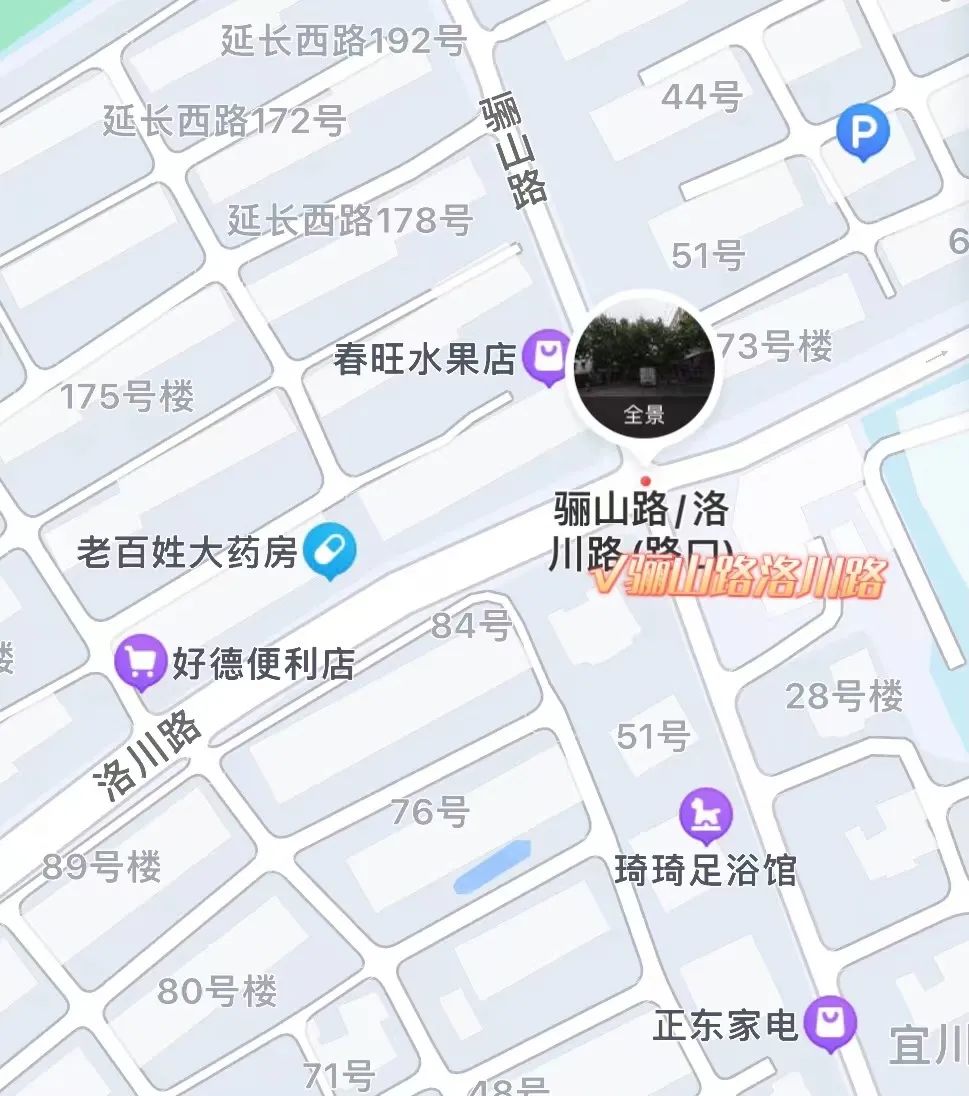969x1096 pixels.
Task: Open the 好德便利店 convenience store marker
Action: pyautogui.click(x=140, y=661)
